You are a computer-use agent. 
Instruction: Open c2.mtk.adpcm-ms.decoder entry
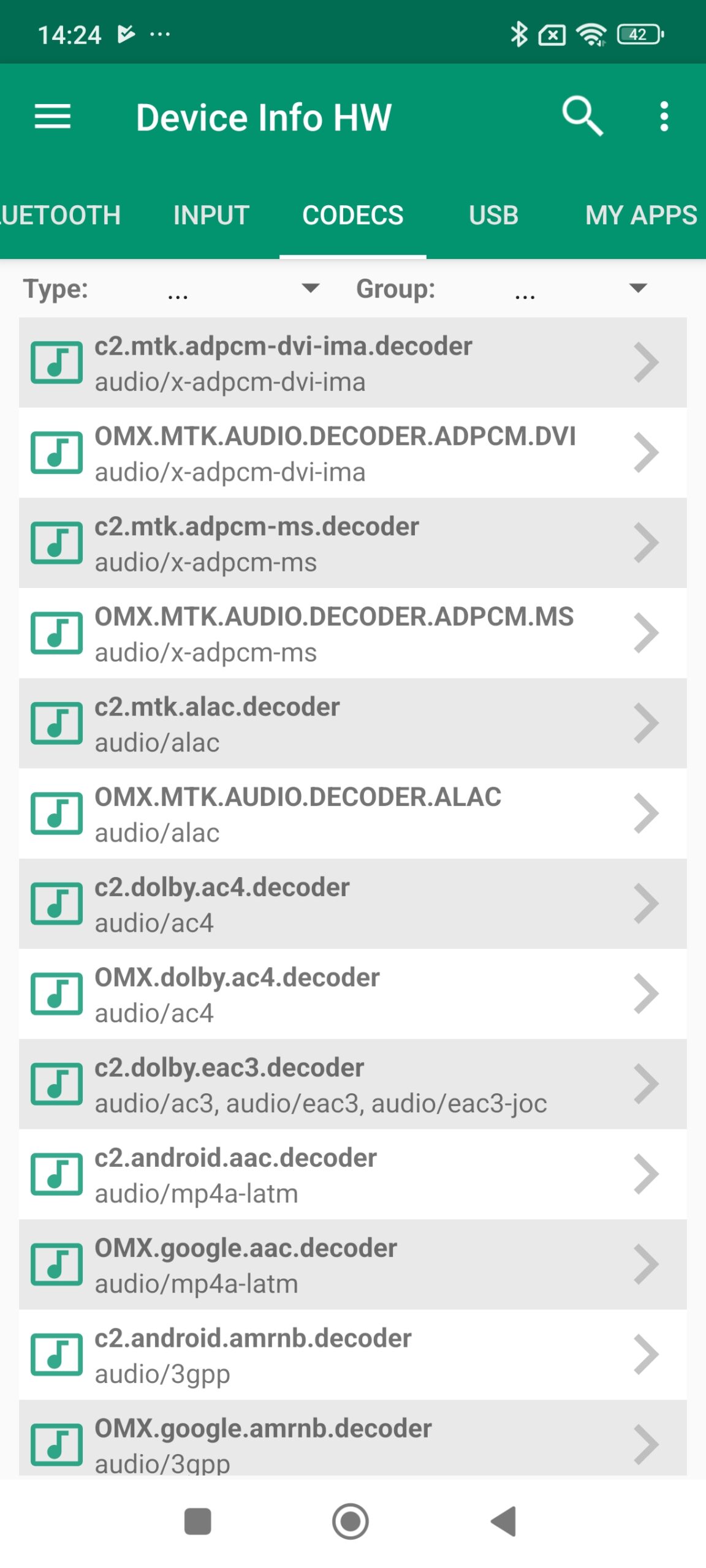352,543
